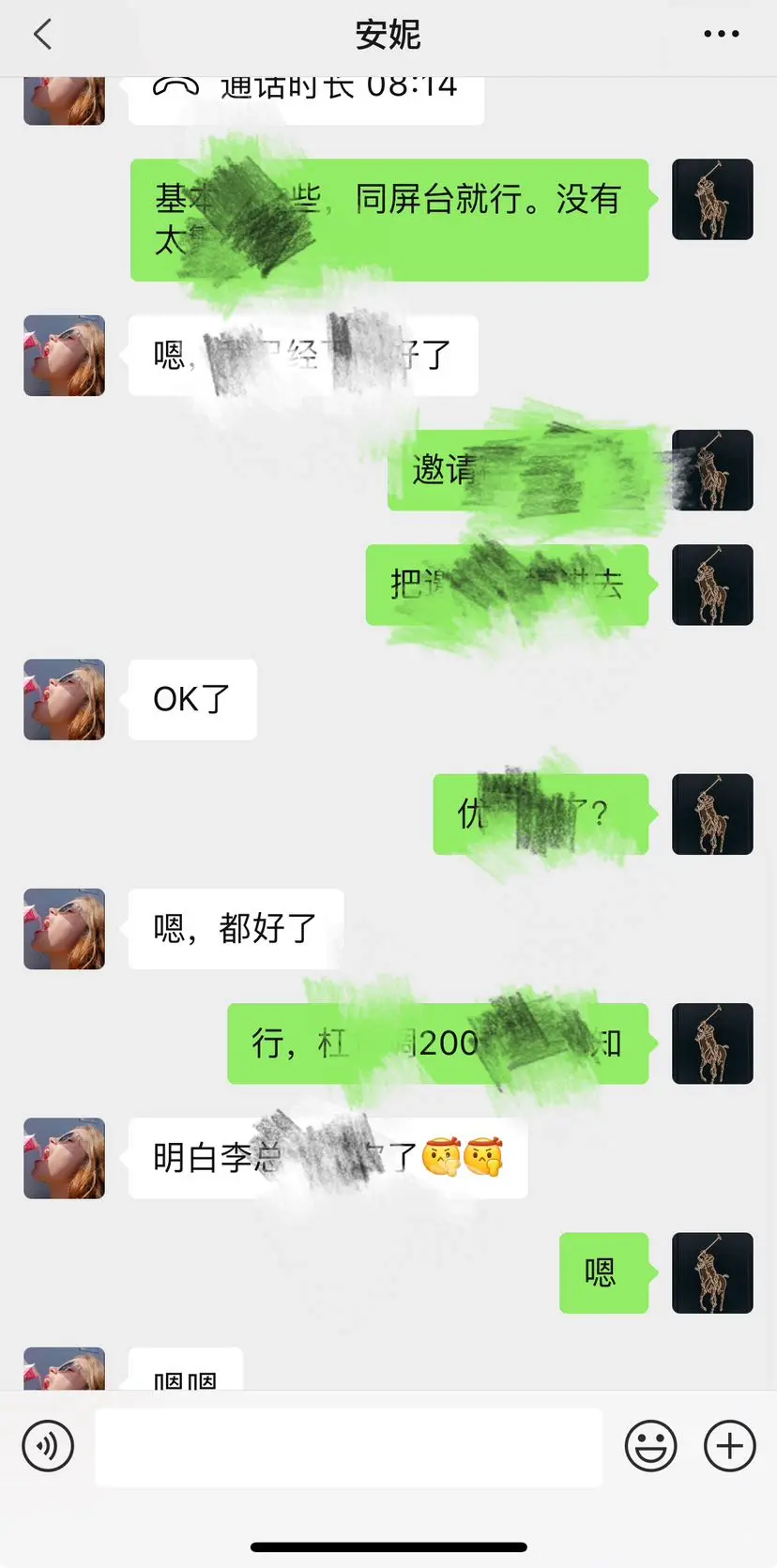Tap the green 邀请 message bubble

tap(521, 470)
